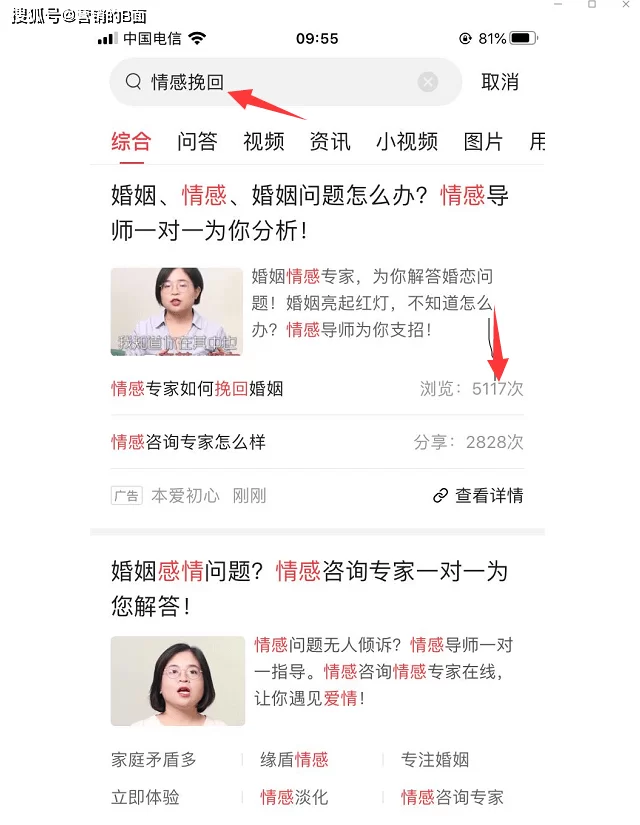Open the result titled 婚姻、情感、婚姻问题怎么办
The width and height of the screenshot is (640, 825).
310,211
